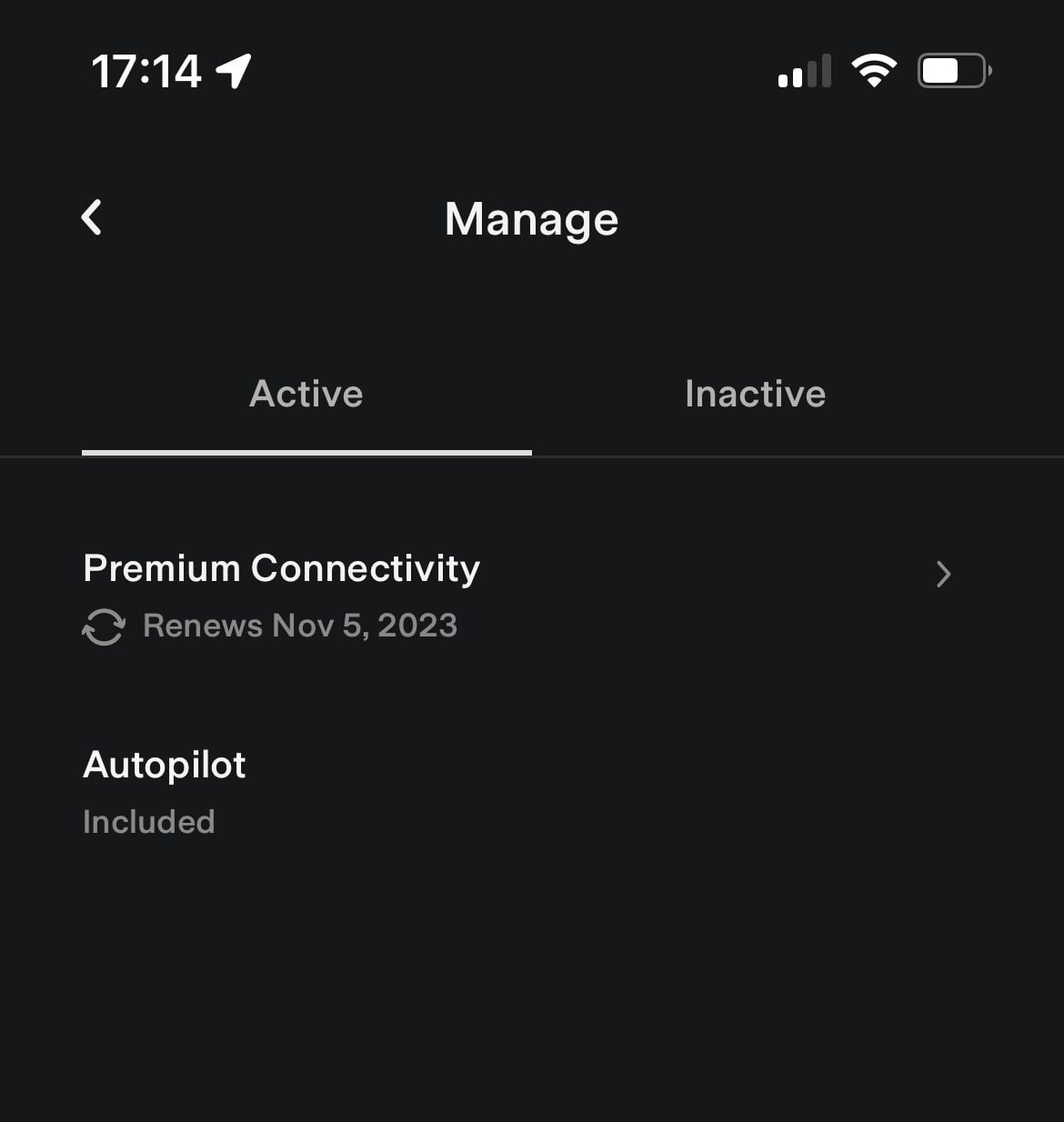The height and width of the screenshot is (1122, 1064).
Task: Tap the cellular signal strength icon
Action: (x=805, y=70)
